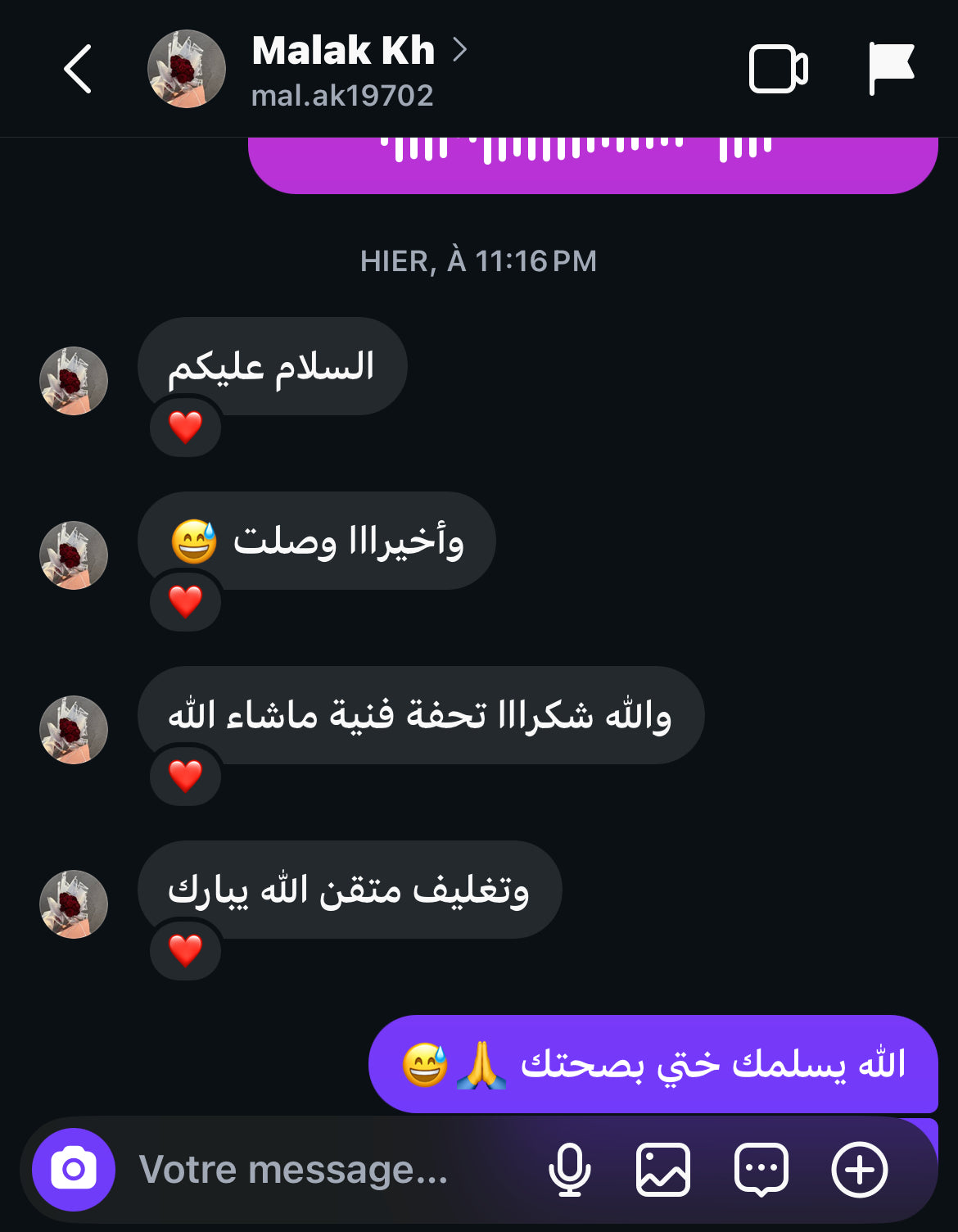Play the purple voice message
The image size is (958, 1232).
click(593, 164)
